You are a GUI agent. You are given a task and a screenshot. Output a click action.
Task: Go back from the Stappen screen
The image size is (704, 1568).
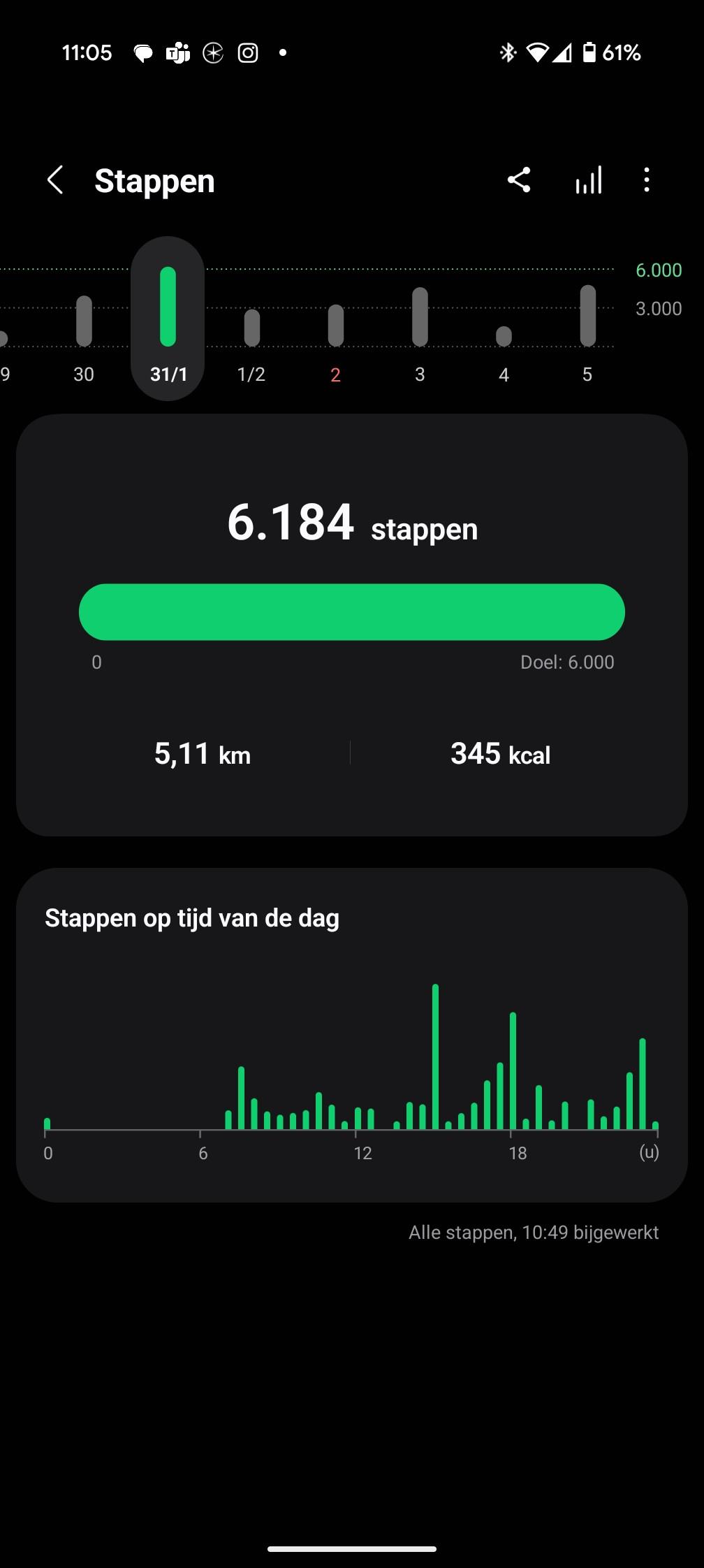[x=55, y=180]
